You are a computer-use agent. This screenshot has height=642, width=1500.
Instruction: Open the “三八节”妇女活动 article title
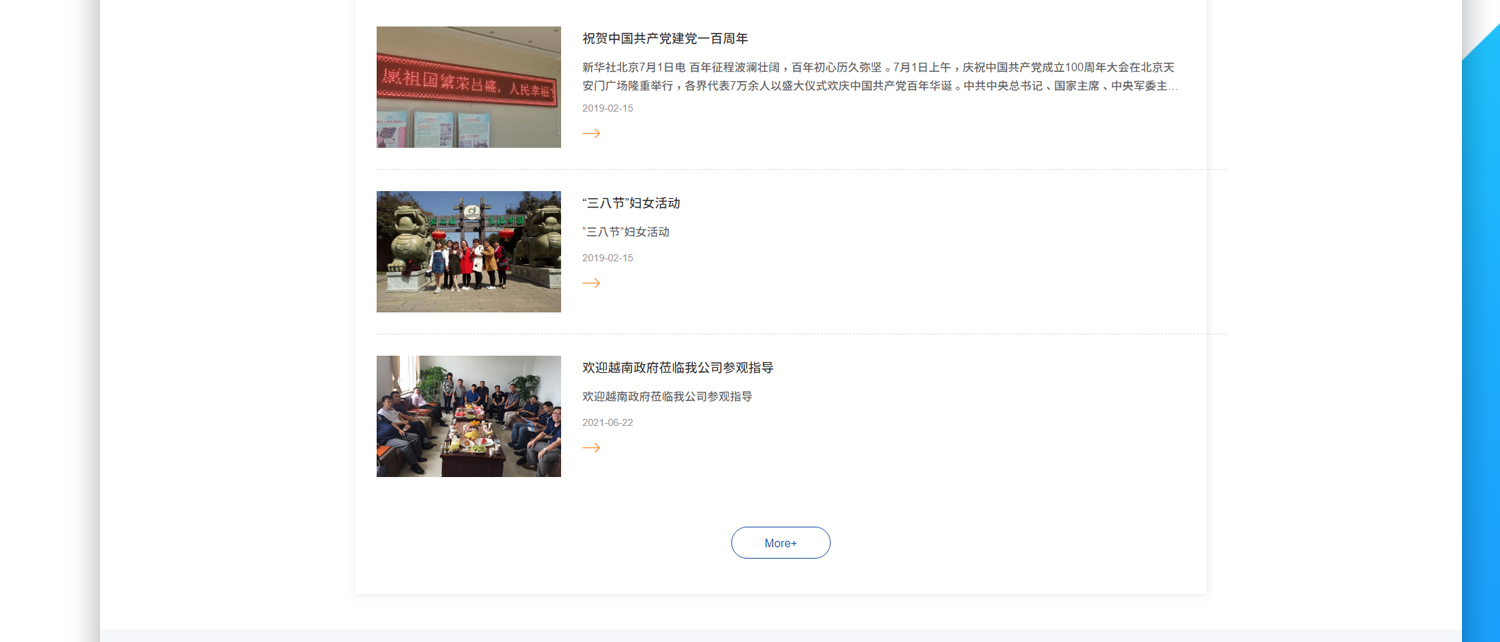click(x=631, y=203)
